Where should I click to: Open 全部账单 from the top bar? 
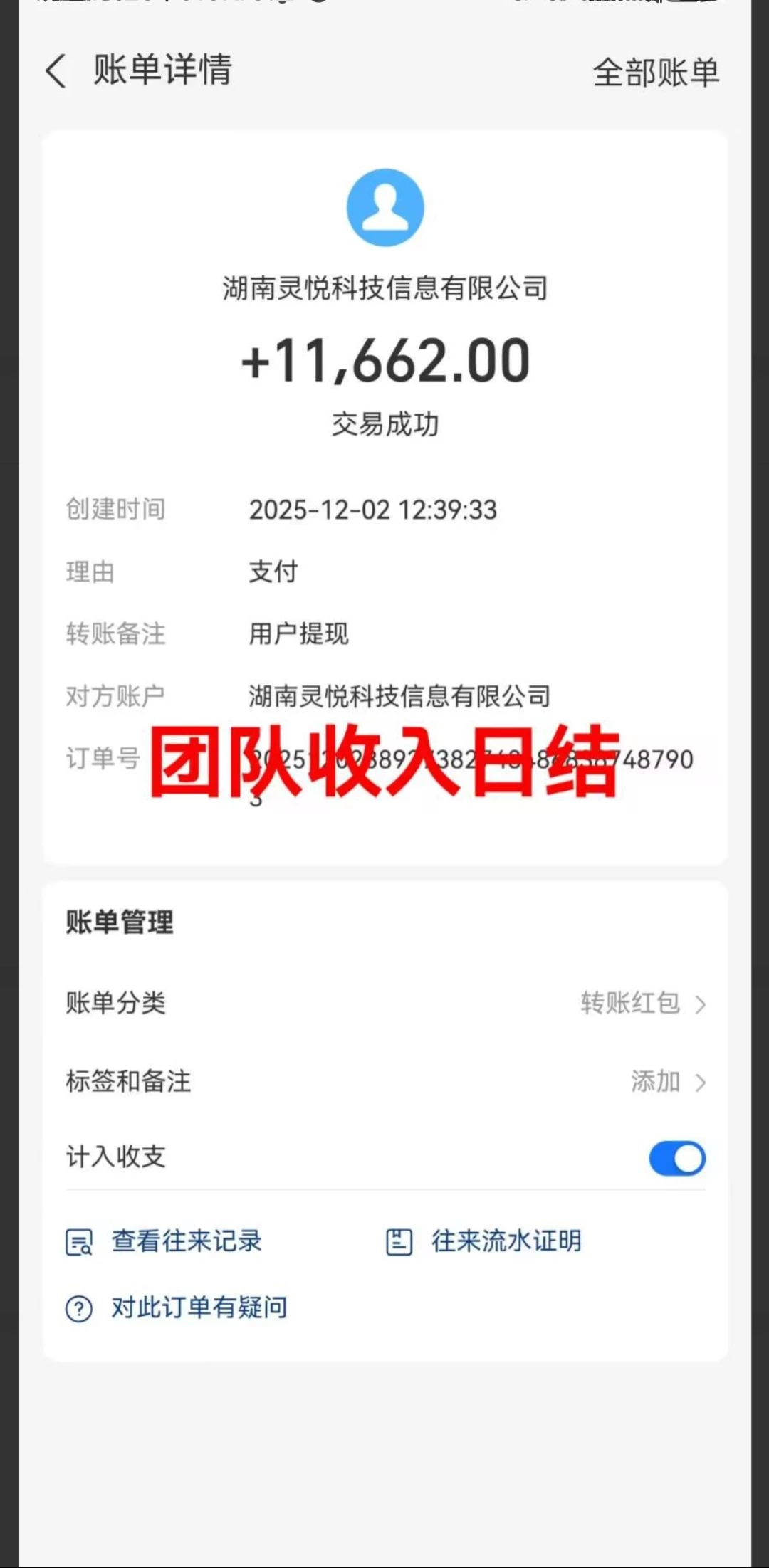pyautogui.click(x=655, y=72)
